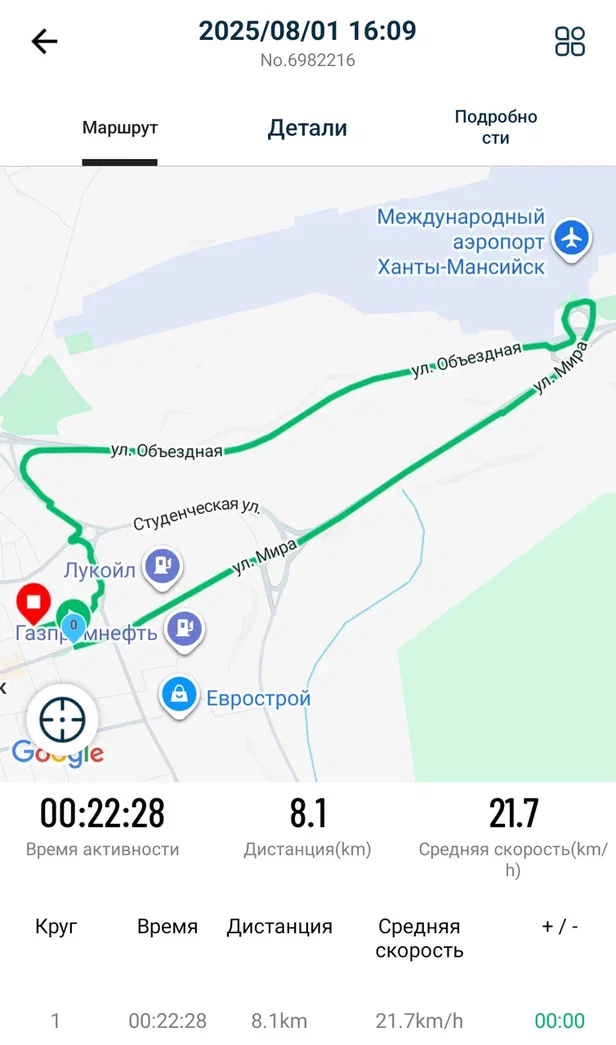This screenshot has height=1045, width=616.
Task: Select the Маршрут tab
Action: click(120, 127)
